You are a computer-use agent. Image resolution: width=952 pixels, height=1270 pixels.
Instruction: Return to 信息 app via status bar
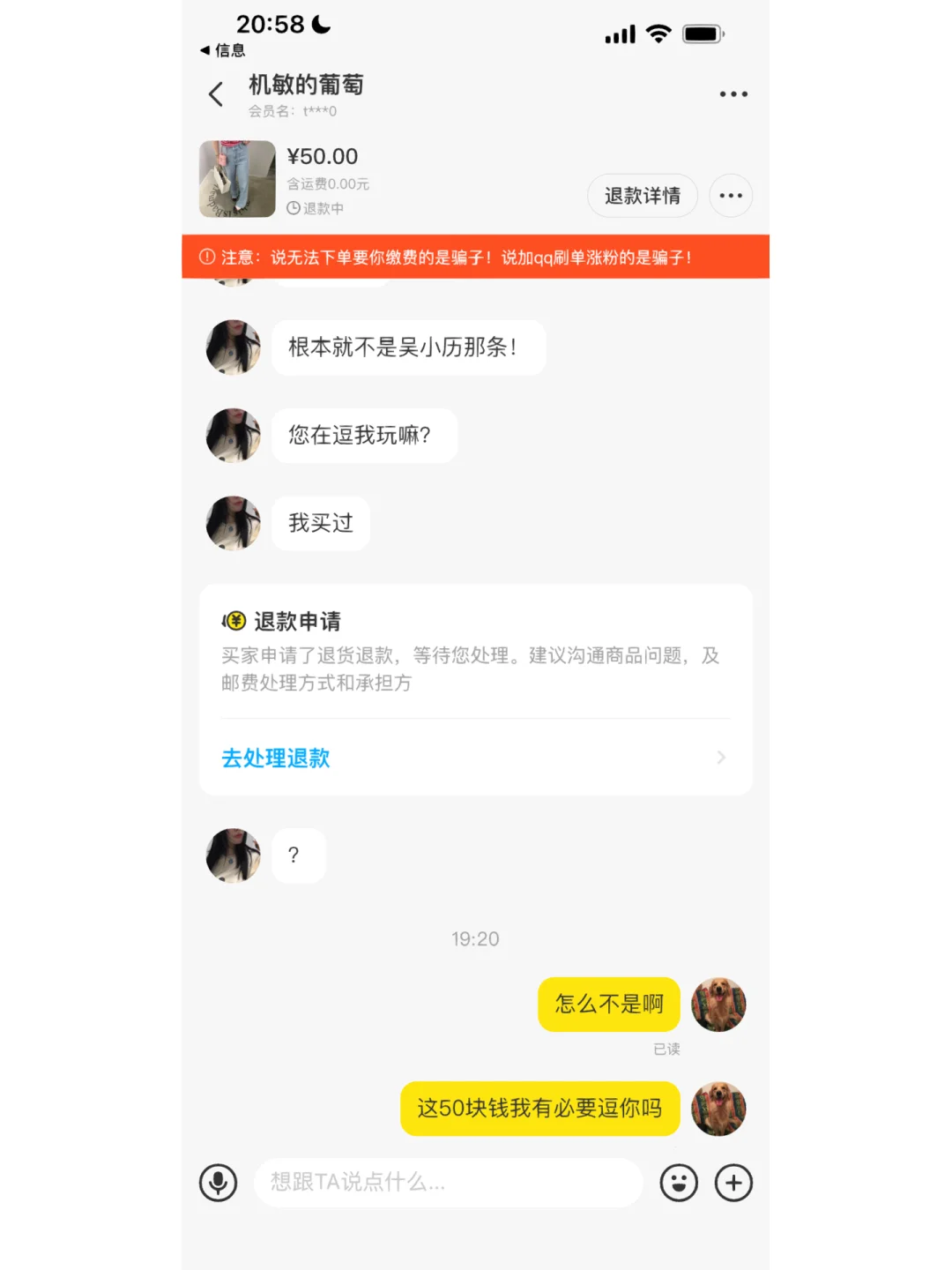(x=223, y=50)
